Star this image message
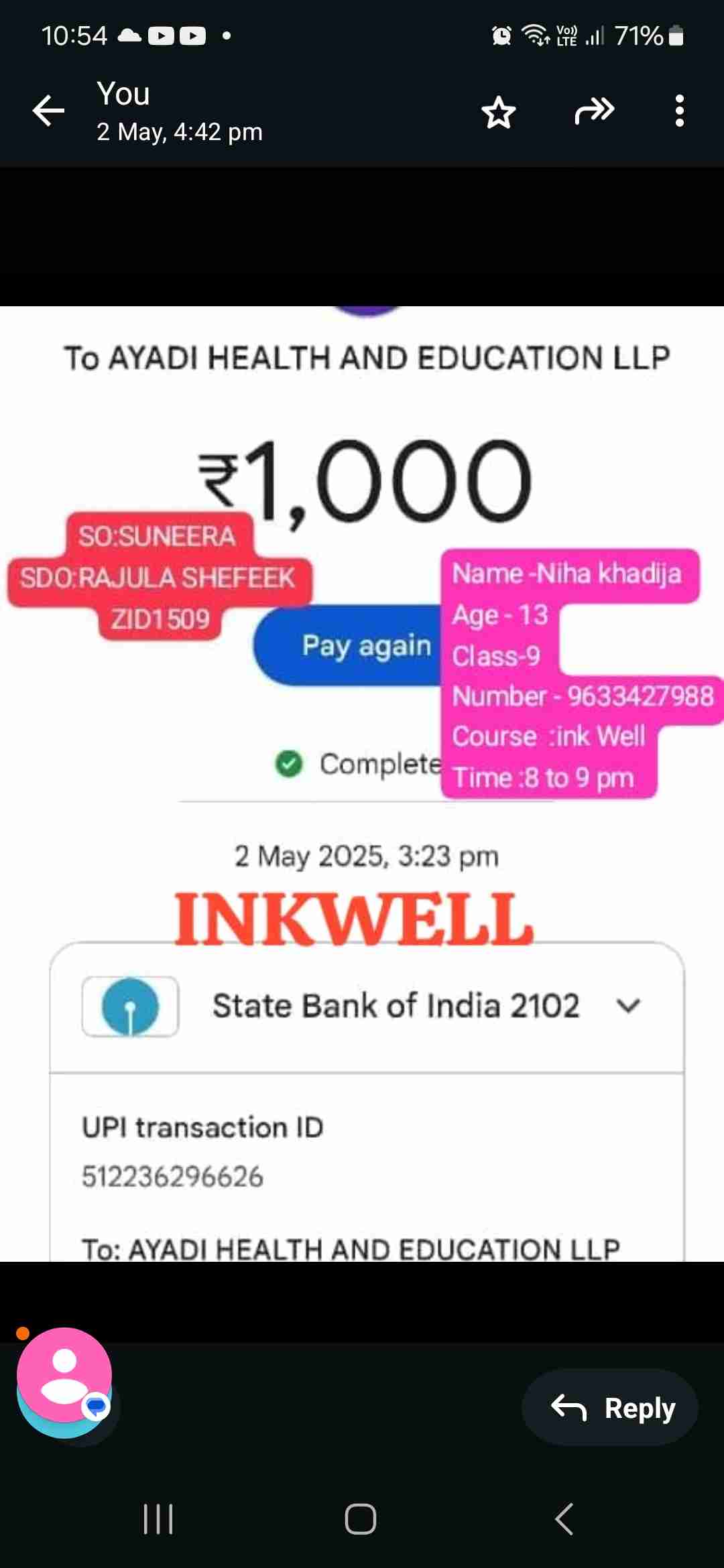The image size is (724, 1568). [x=499, y=112]
